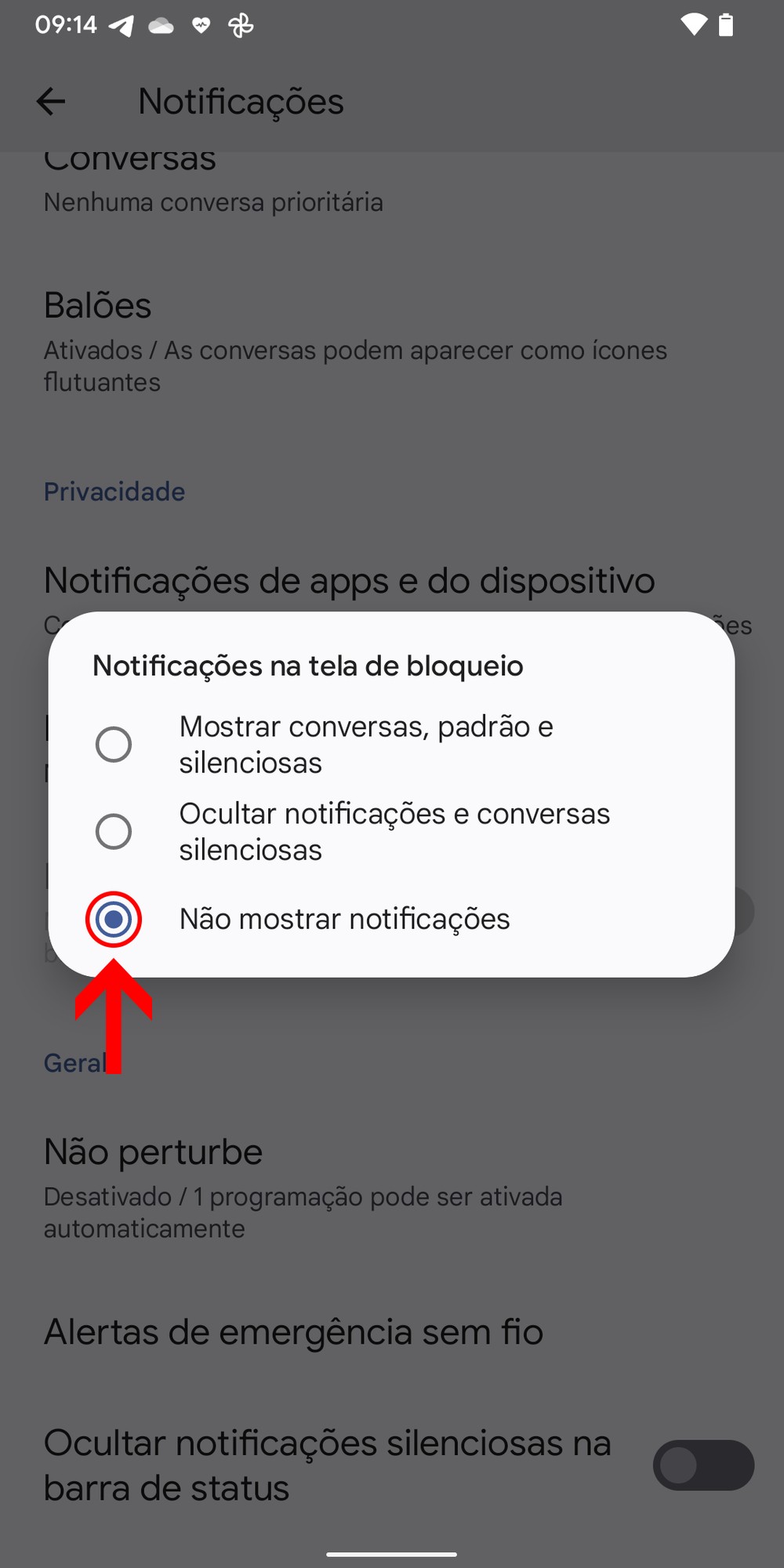Viewport: 784px width, 1568px height.
Task: Choose Ocultar notificações e conversas silenciosas
Action: (x=114, y=831)
